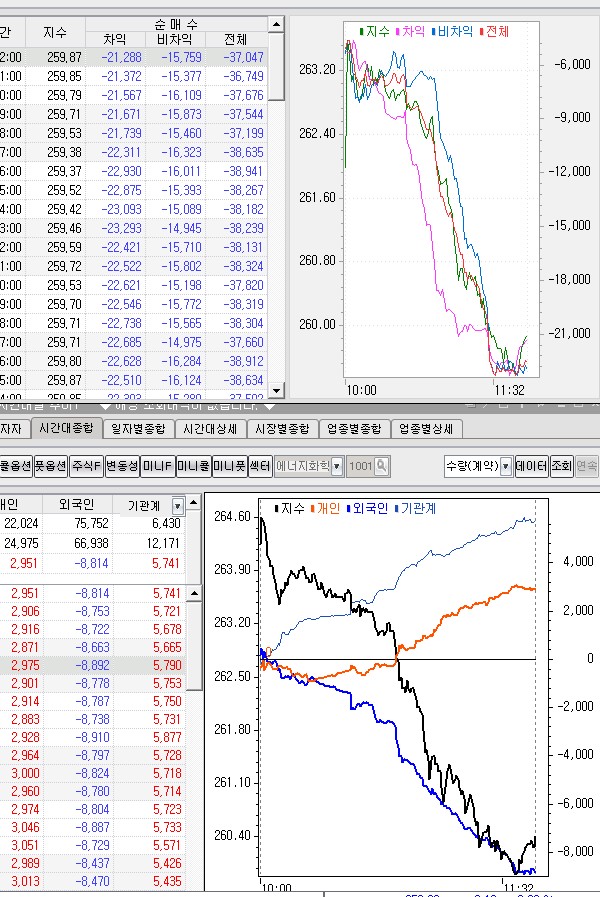Open the 업종별상세 tab
600x897 pixels.
tap(426, 429)
